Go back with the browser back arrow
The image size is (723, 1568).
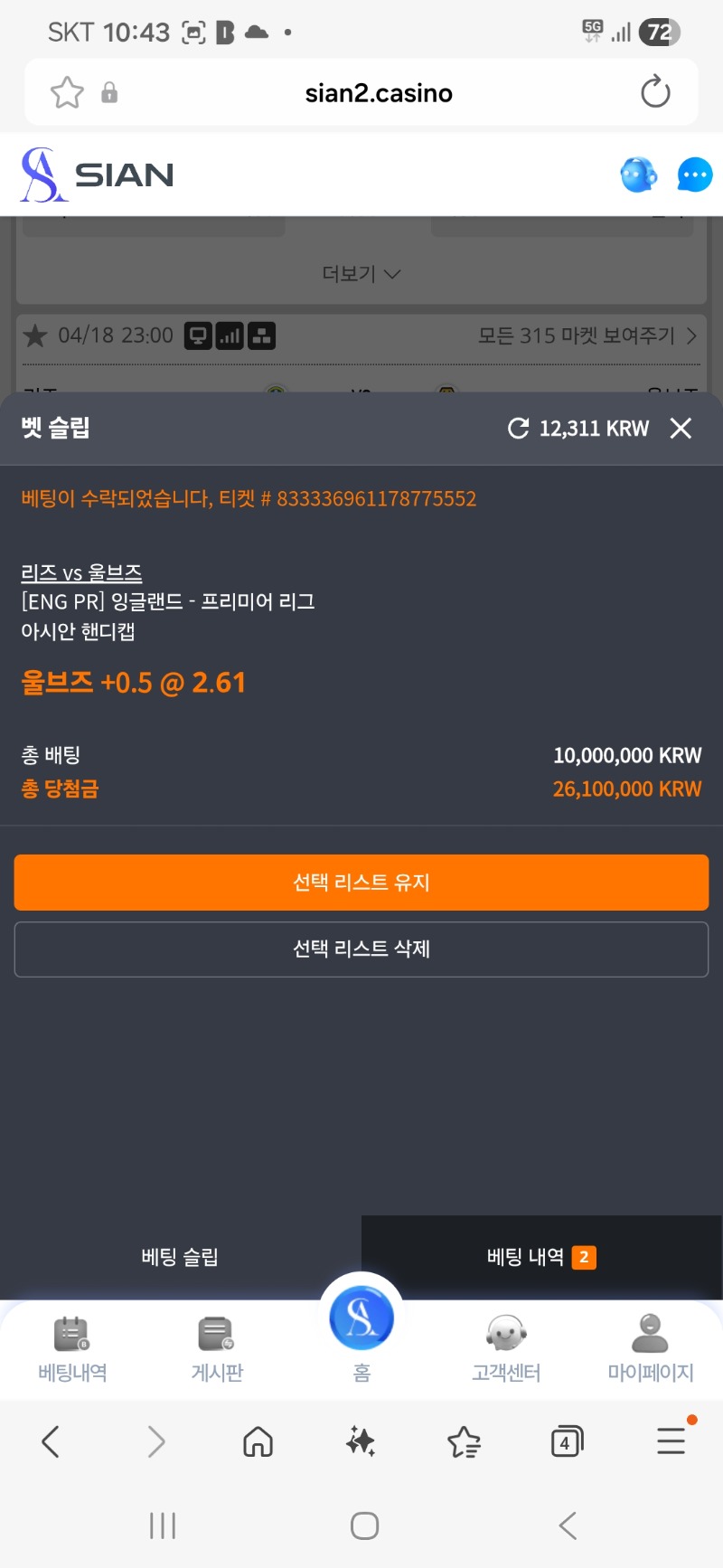pos(52,1441)
